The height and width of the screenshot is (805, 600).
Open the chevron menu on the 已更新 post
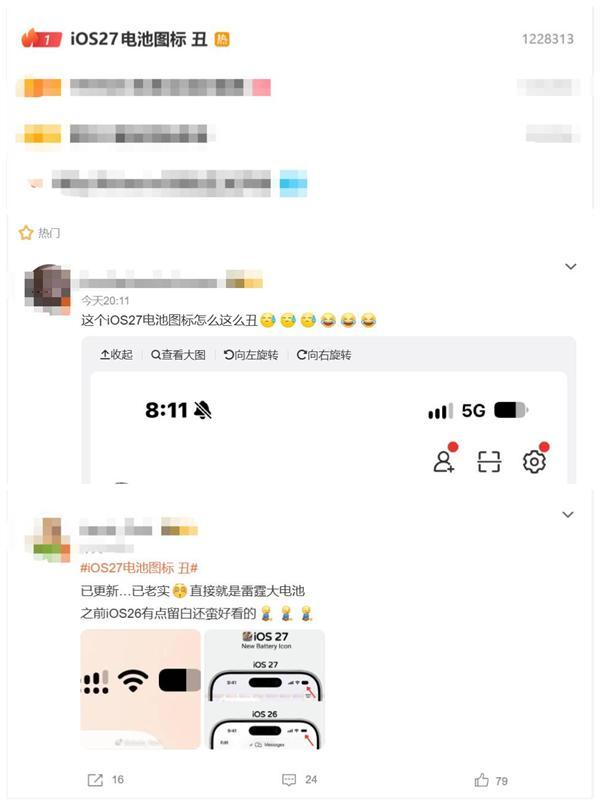click(568, 514)
